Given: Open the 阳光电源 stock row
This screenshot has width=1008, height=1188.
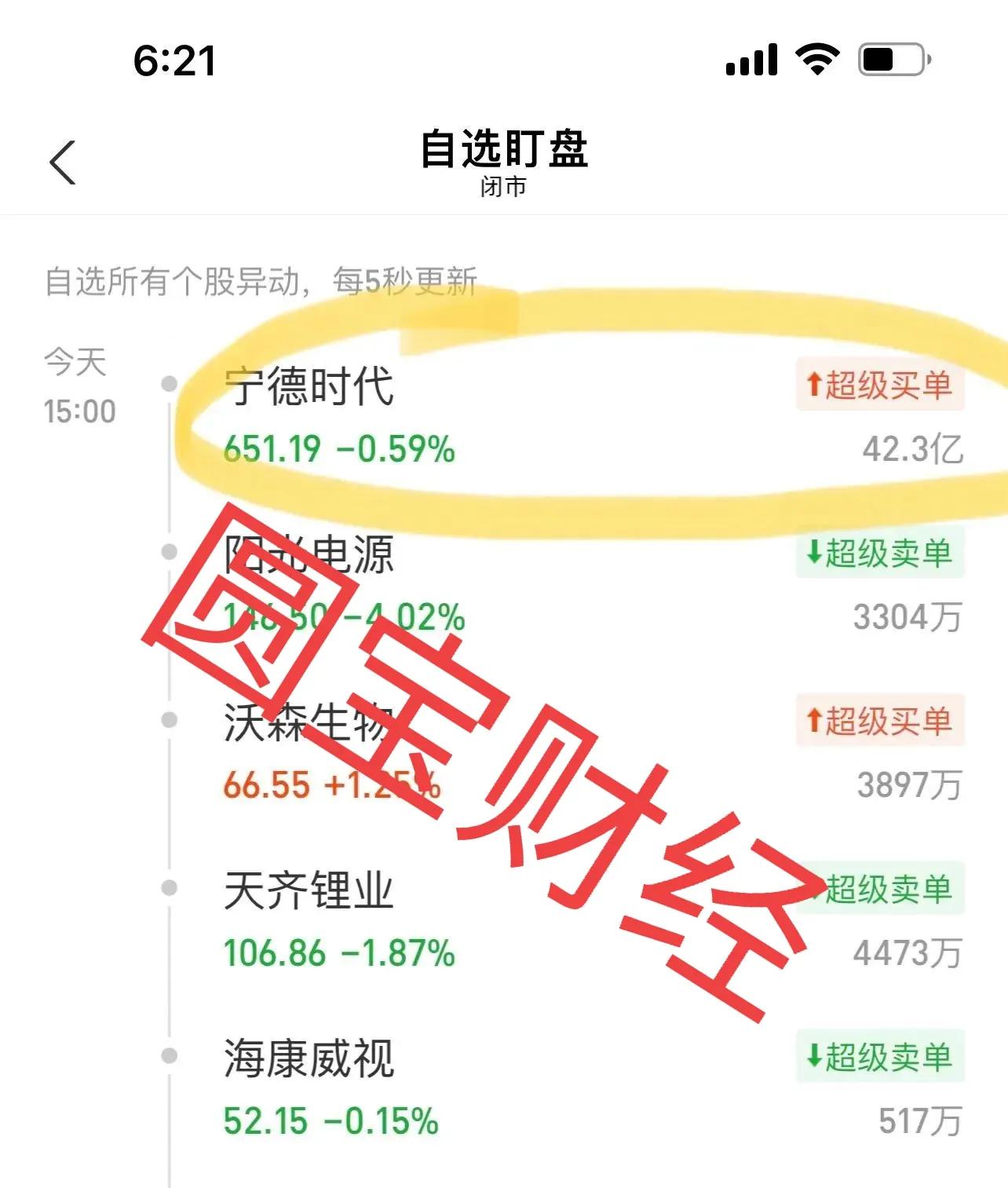Looking at the screenshot, I should point(309,554).
